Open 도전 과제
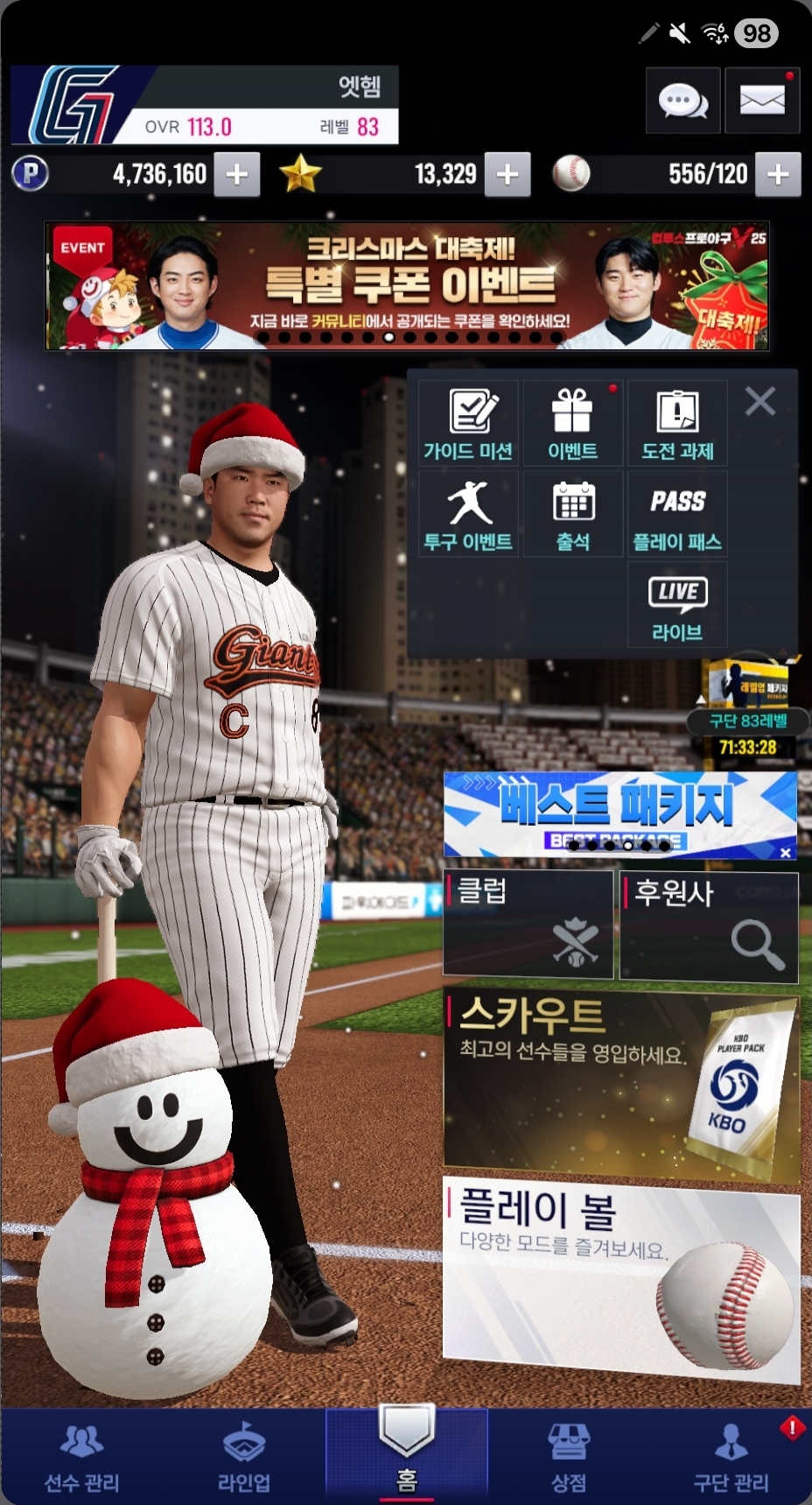The image size is (812, 1505). click(677, 425)
